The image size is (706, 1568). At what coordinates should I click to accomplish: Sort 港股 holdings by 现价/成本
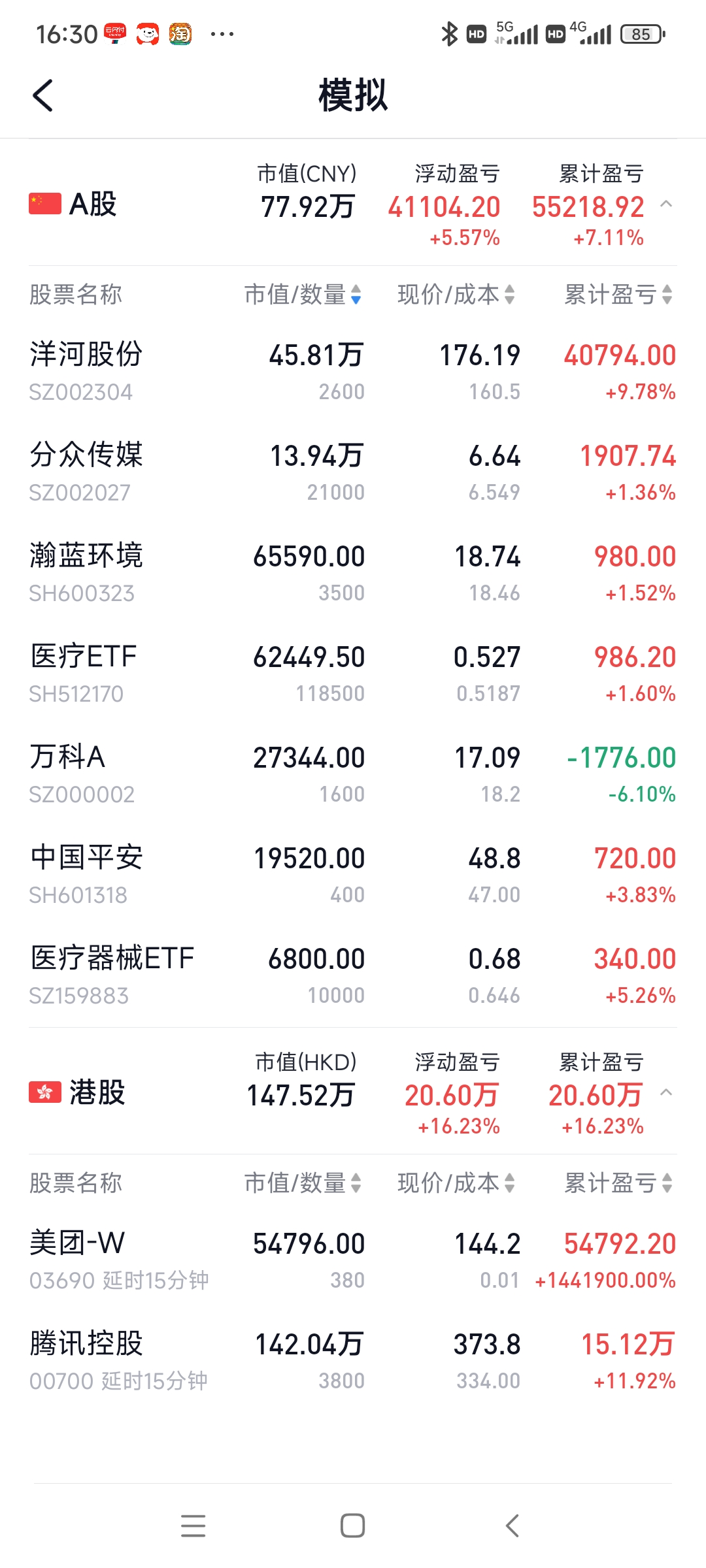click(456, 1183)
